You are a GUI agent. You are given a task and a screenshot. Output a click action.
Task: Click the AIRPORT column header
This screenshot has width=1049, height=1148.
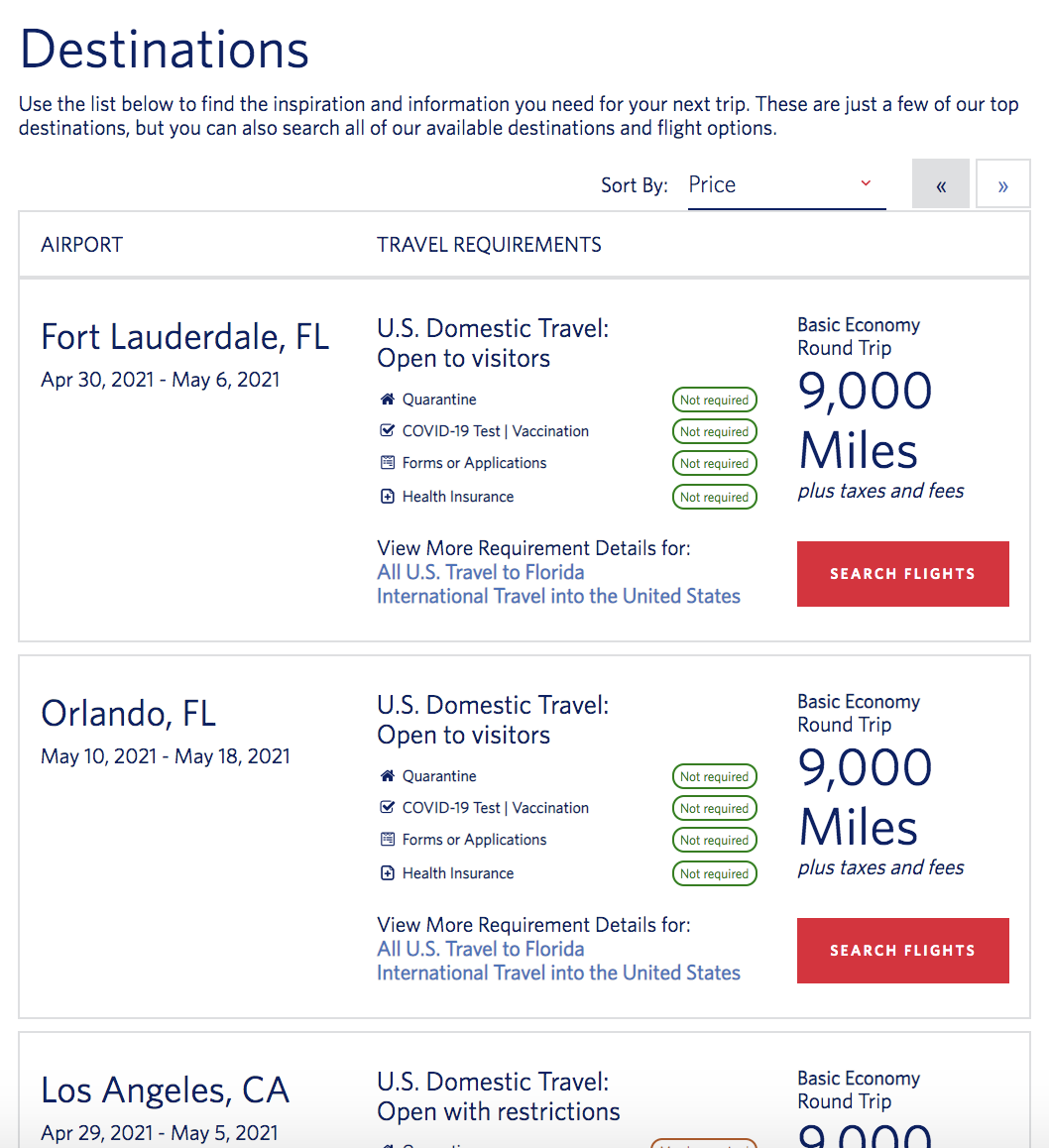[x=82, y=244]
